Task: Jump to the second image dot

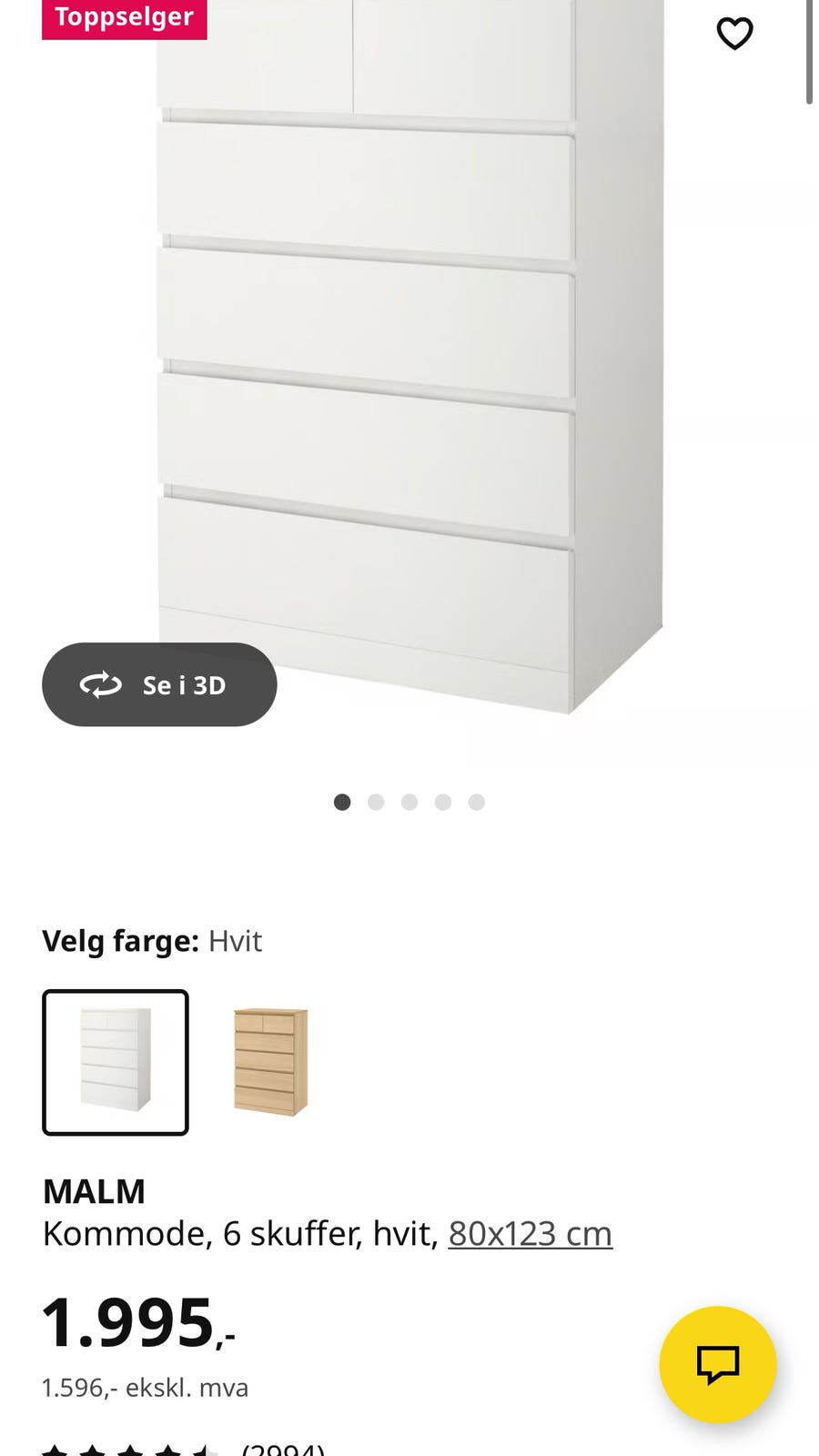Action: (376, 802)
